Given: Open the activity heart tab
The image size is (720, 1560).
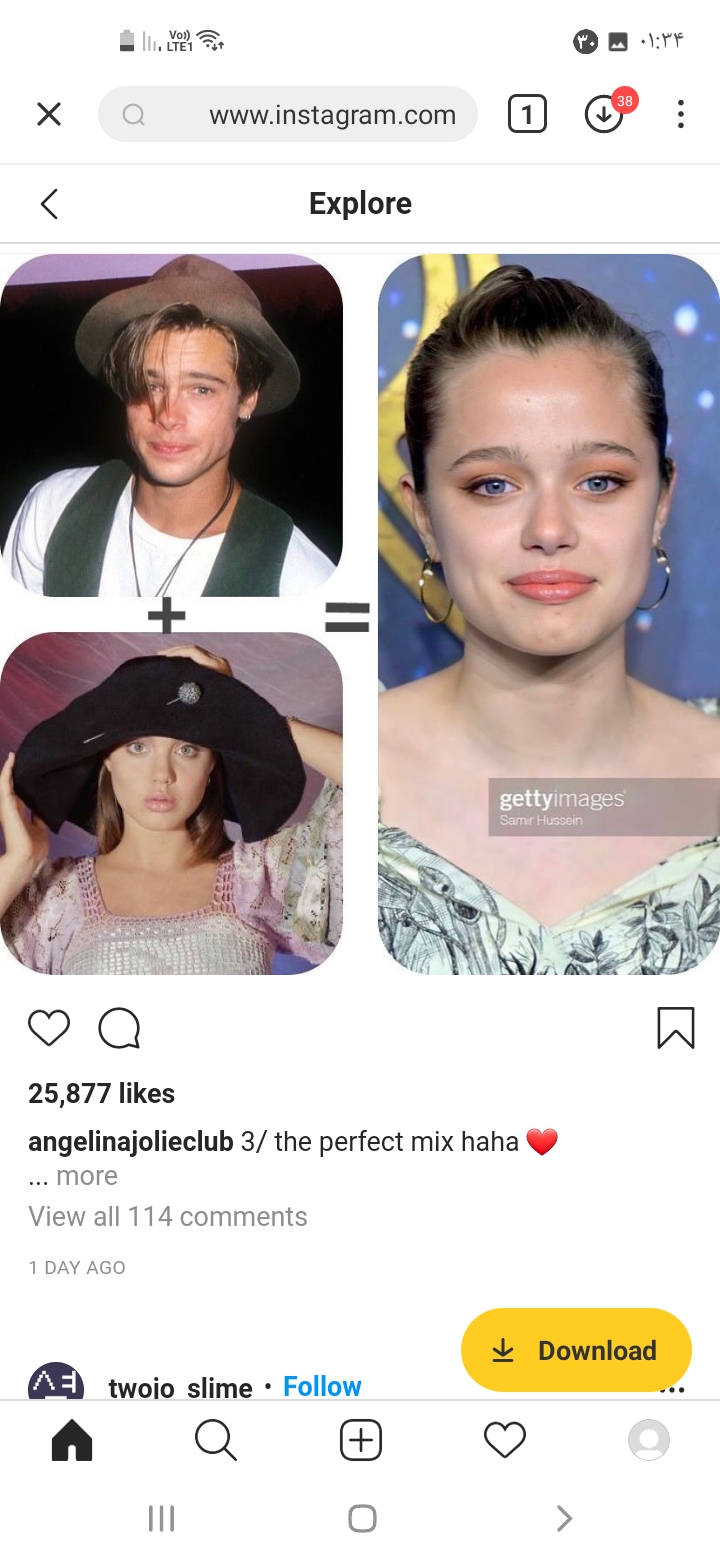Looking at the screenshot, I should point(504,1440).
